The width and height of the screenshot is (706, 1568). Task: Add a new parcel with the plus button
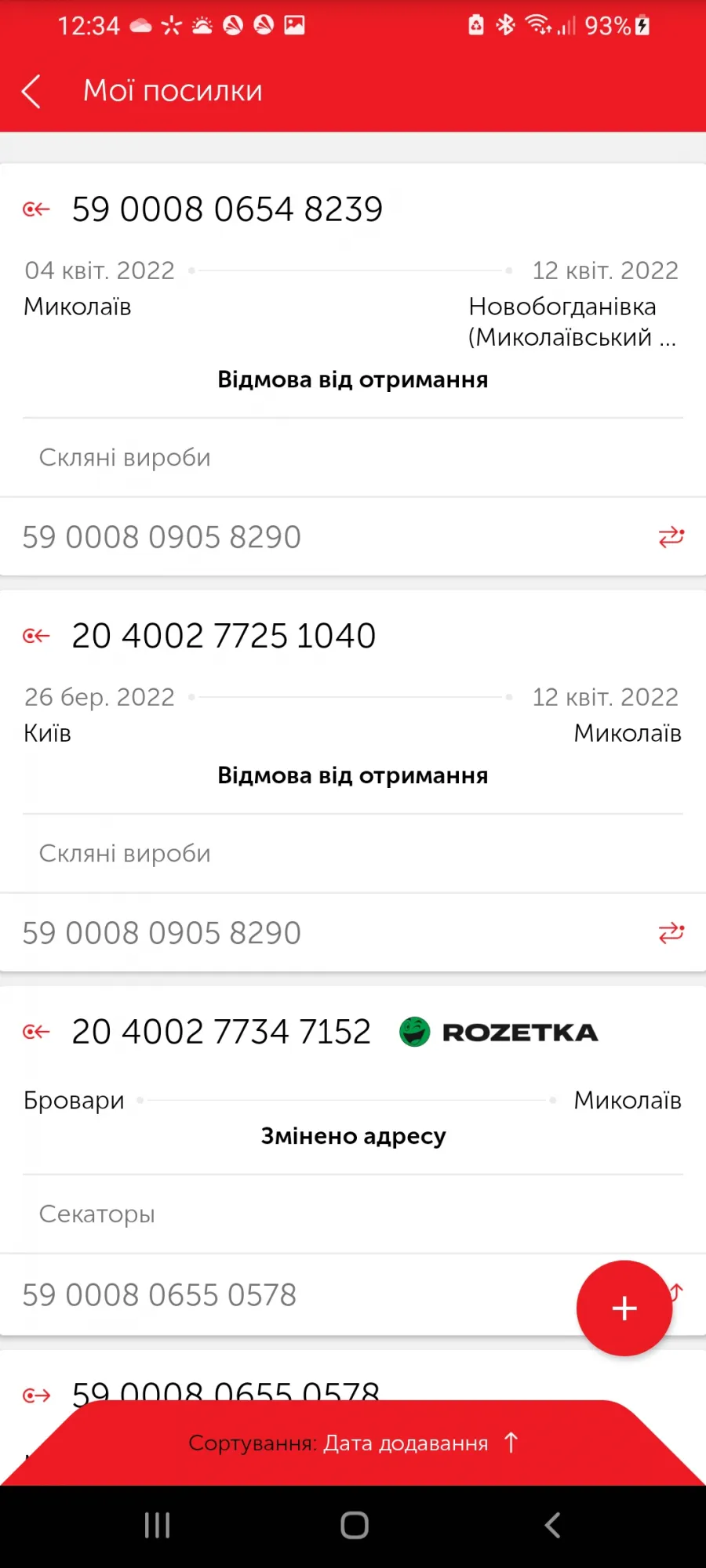pyautogui.click(x=624, y=1308)
